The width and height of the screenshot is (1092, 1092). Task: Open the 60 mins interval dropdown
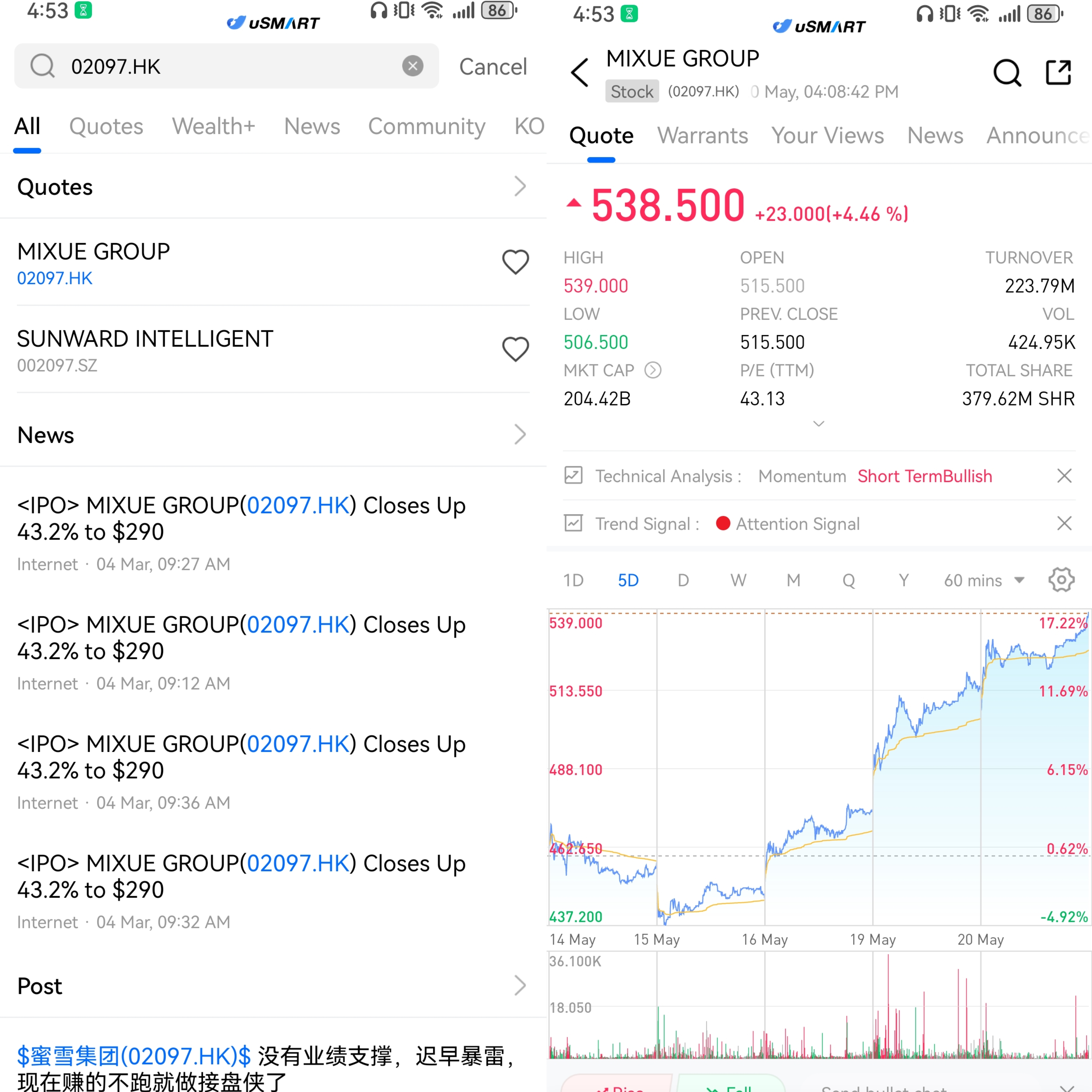coord(983,580)
